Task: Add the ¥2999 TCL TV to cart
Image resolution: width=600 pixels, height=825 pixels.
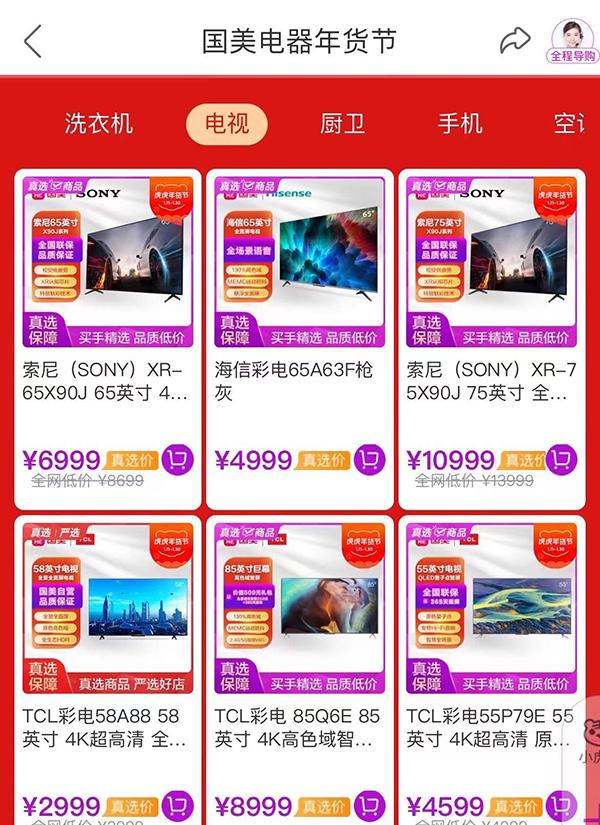Action: click(x=178, y=806)
